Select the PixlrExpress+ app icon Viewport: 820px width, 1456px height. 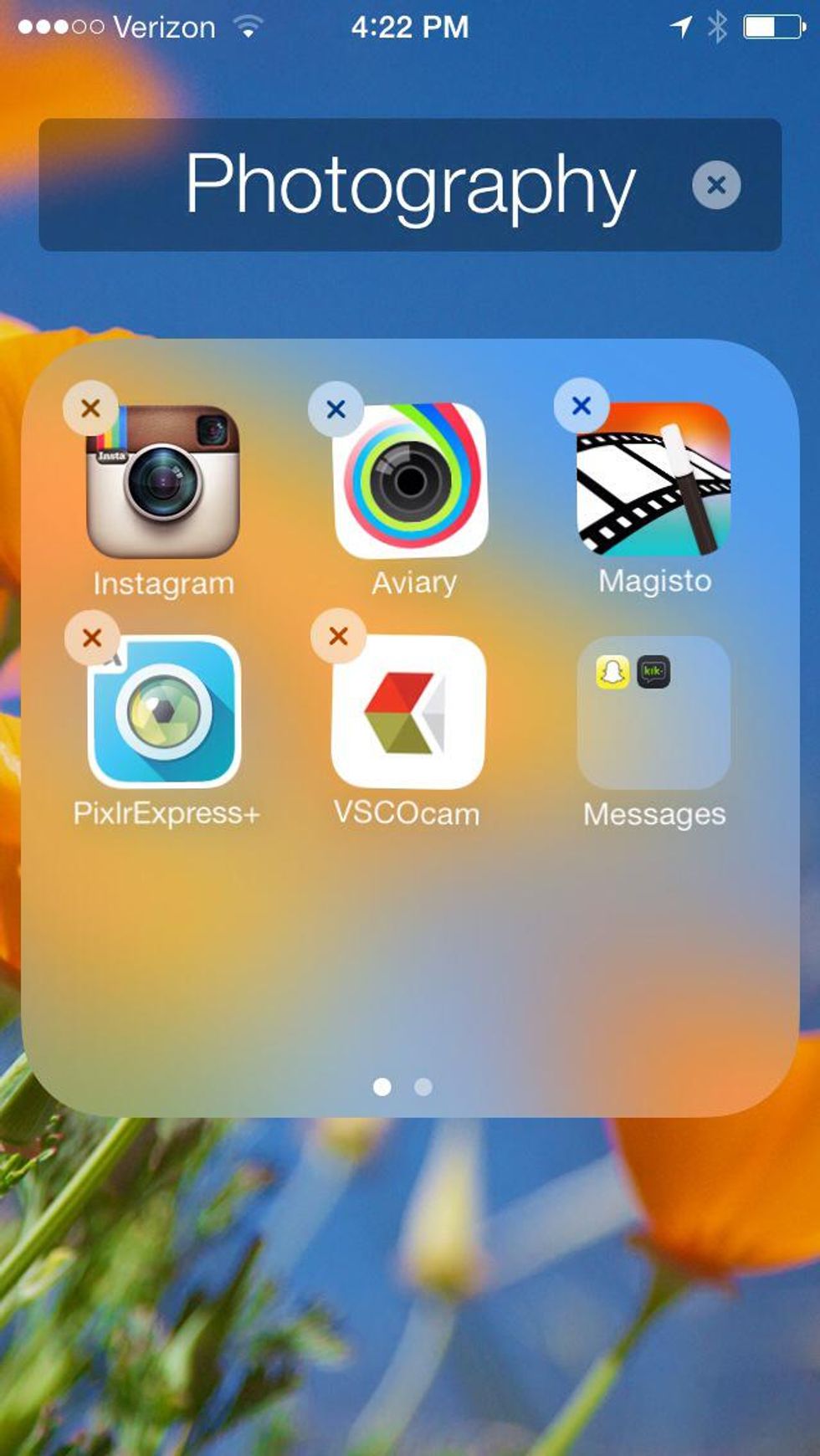165,713
